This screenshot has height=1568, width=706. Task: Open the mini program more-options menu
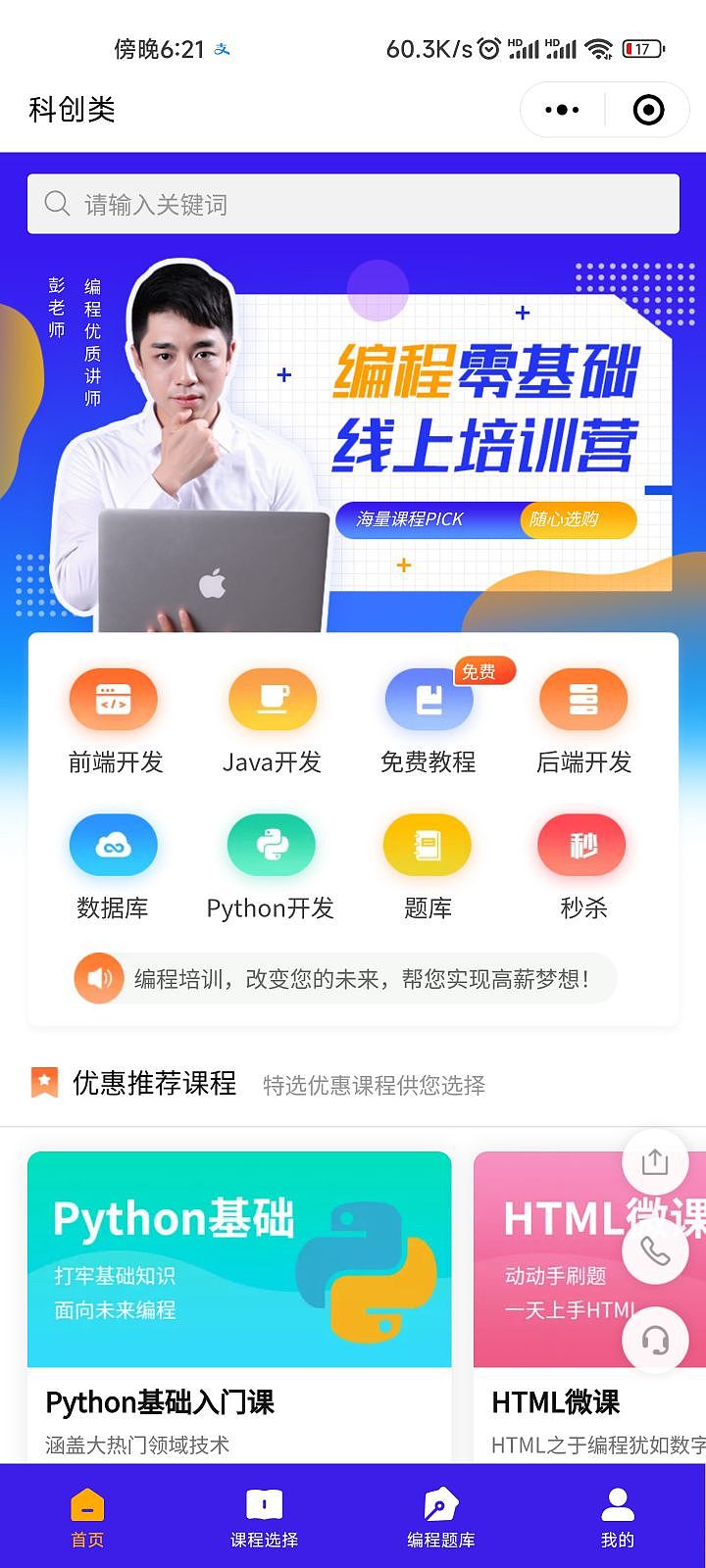pyautogui.click(x=562, y=110)
